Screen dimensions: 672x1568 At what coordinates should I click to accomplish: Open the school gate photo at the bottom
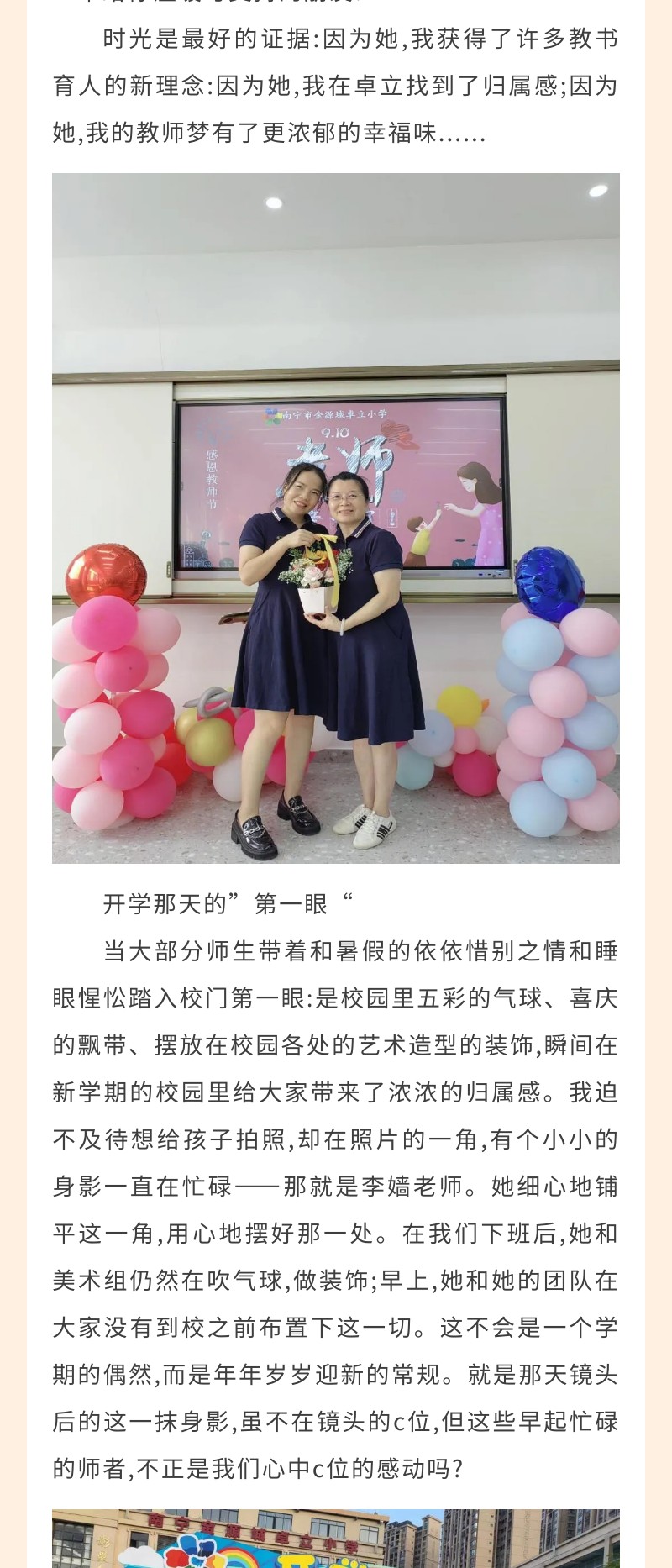(336, 1539)
